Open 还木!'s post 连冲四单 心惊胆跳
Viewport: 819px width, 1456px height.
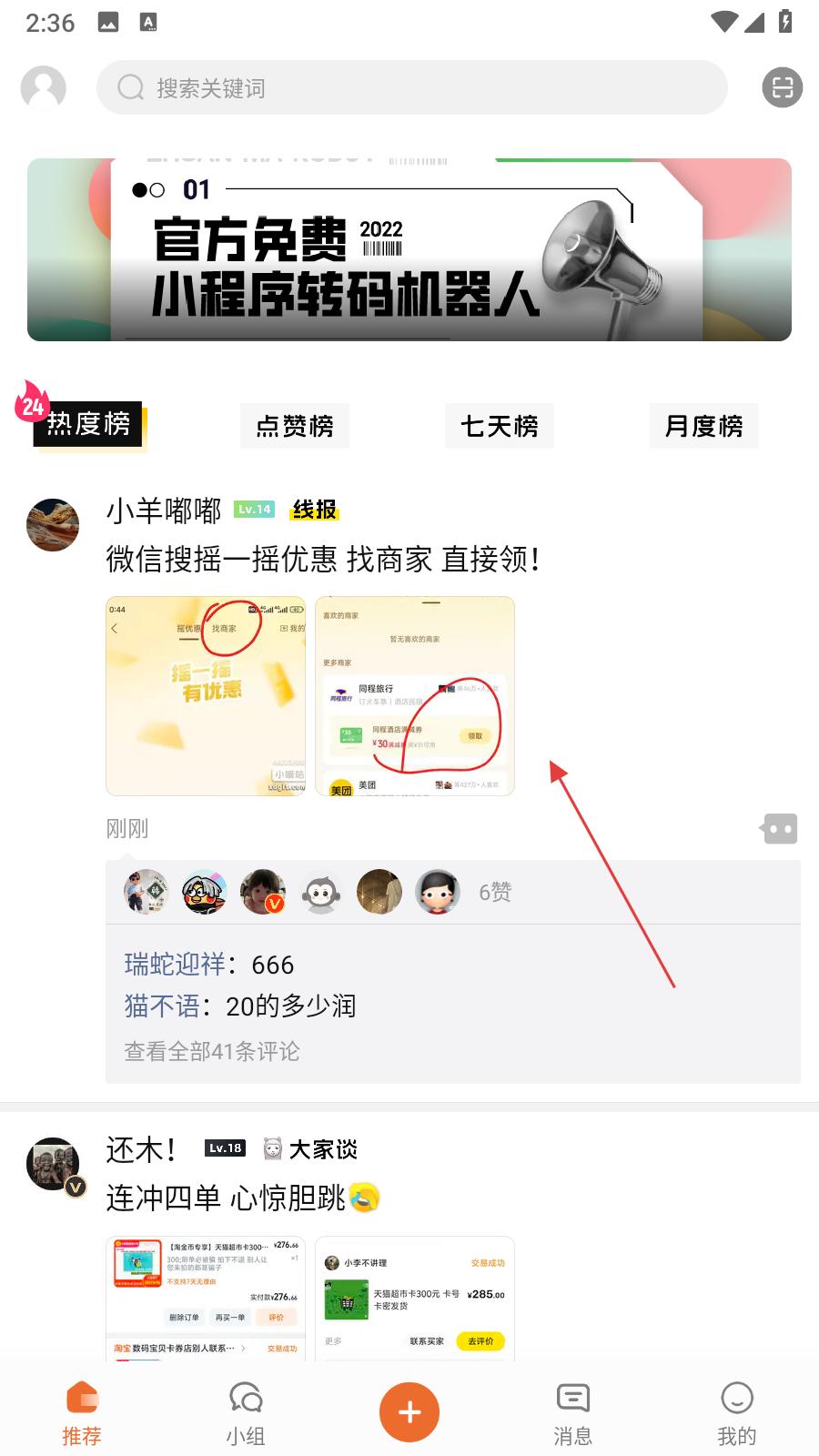click(x=242, y=1198)
